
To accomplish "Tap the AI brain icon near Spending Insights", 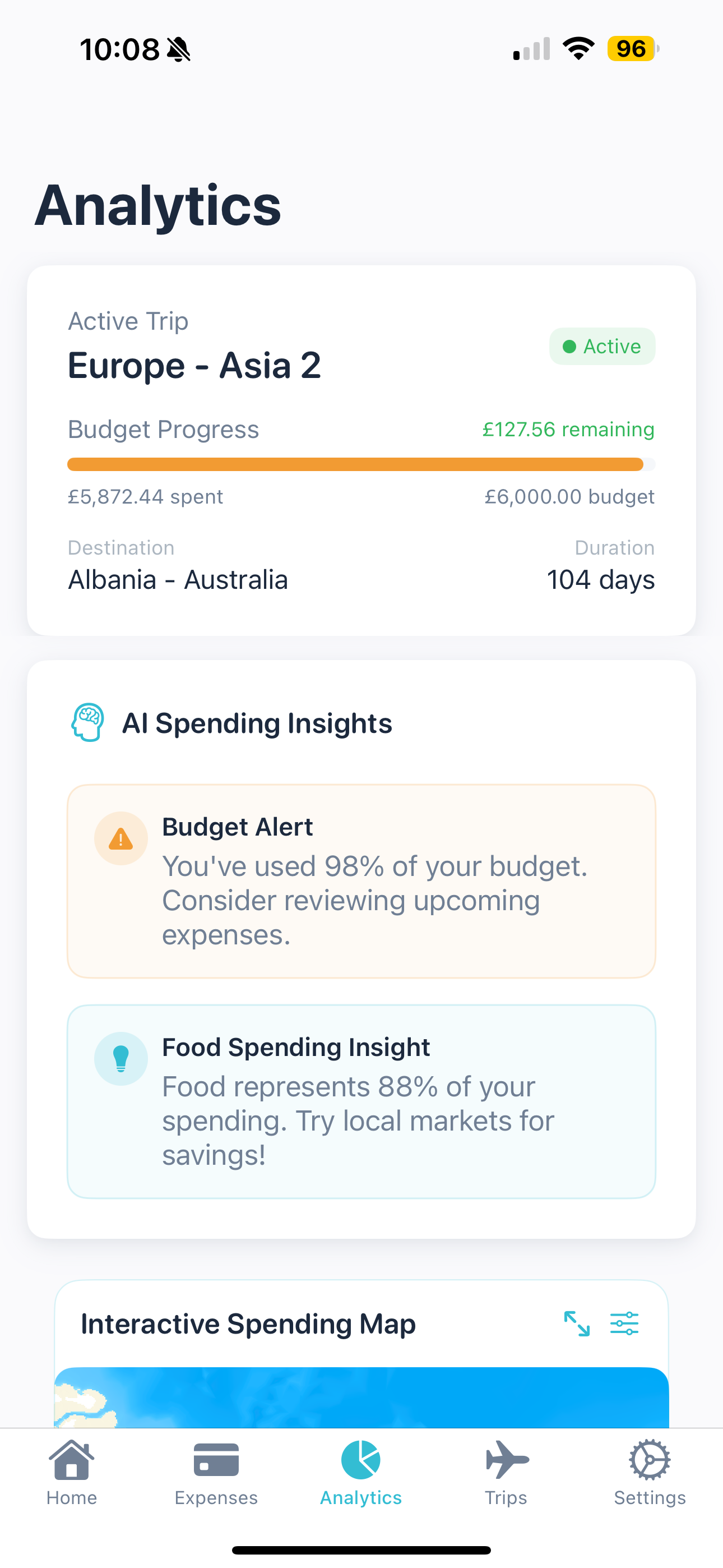I will (87, 723).
